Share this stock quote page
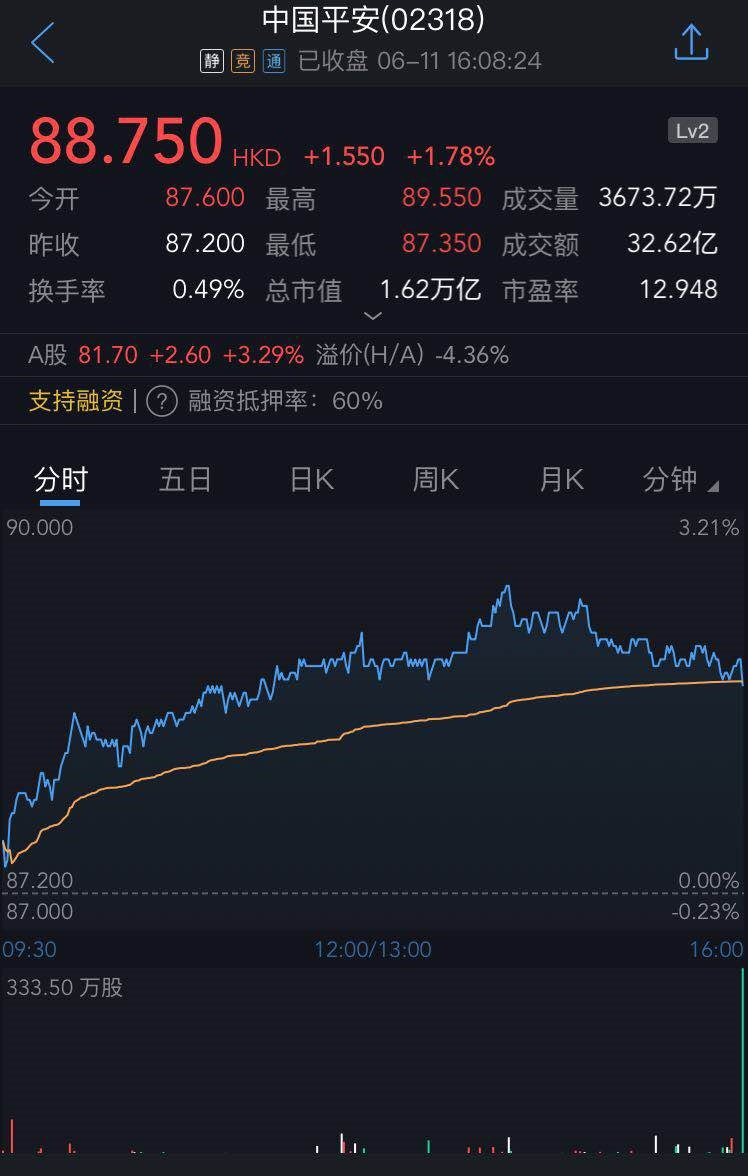The height and width of the screenshot is (1176, 748). click(x=691, y=43)
